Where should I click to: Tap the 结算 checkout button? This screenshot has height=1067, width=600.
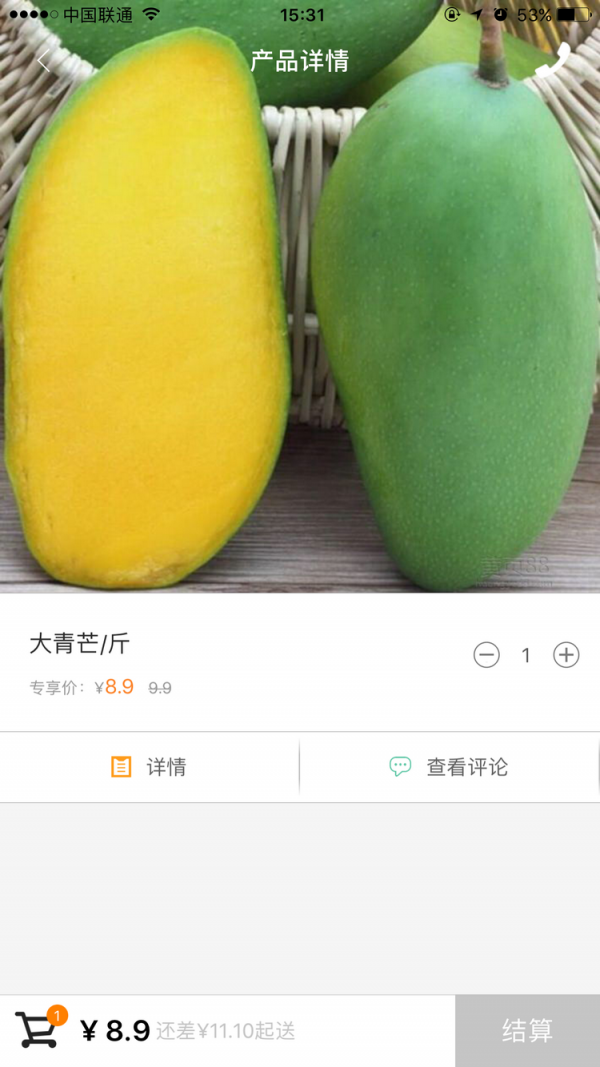pyautogui.click(x=527, y=1031)
